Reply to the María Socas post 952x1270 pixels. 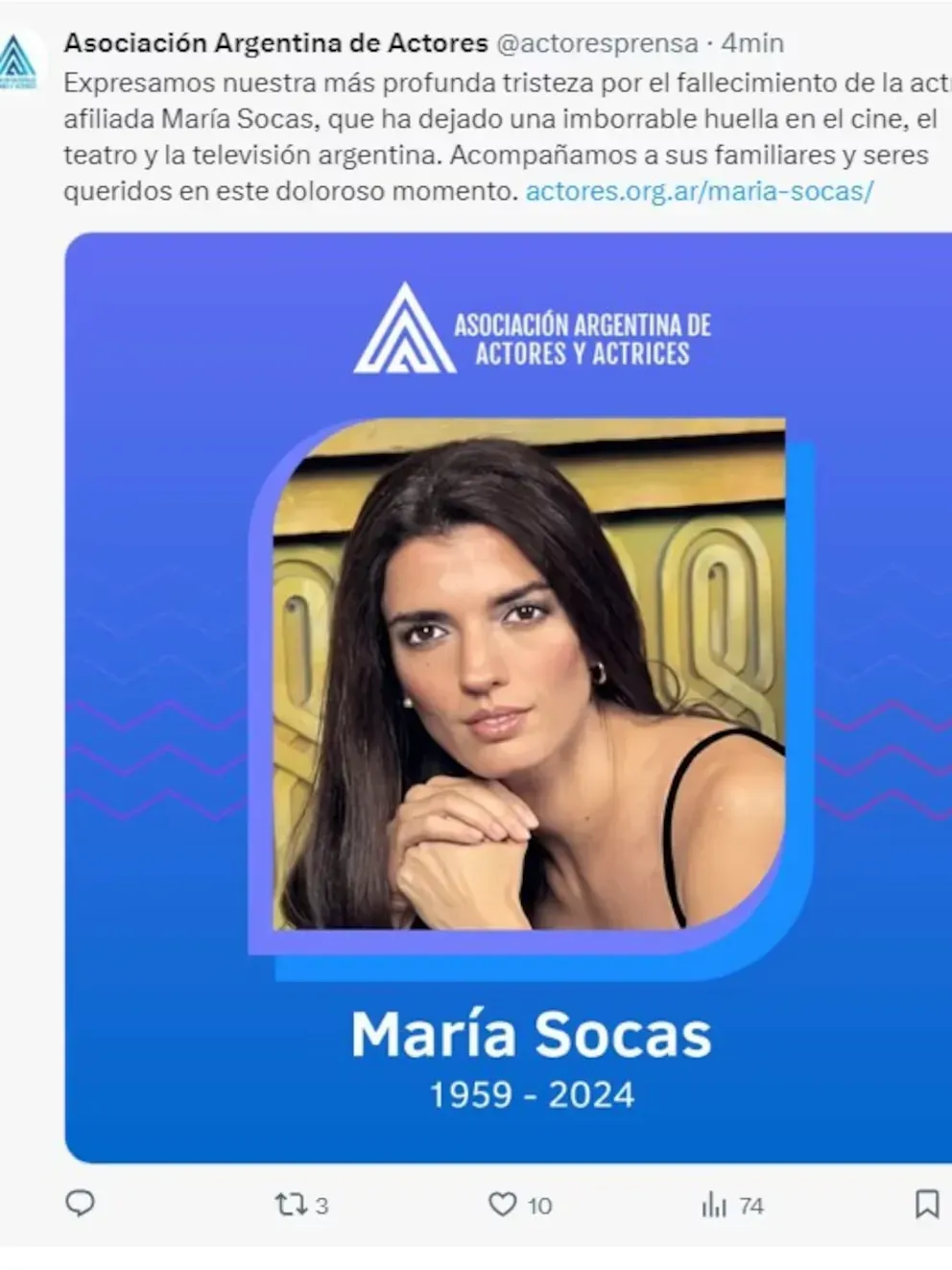80,1203
